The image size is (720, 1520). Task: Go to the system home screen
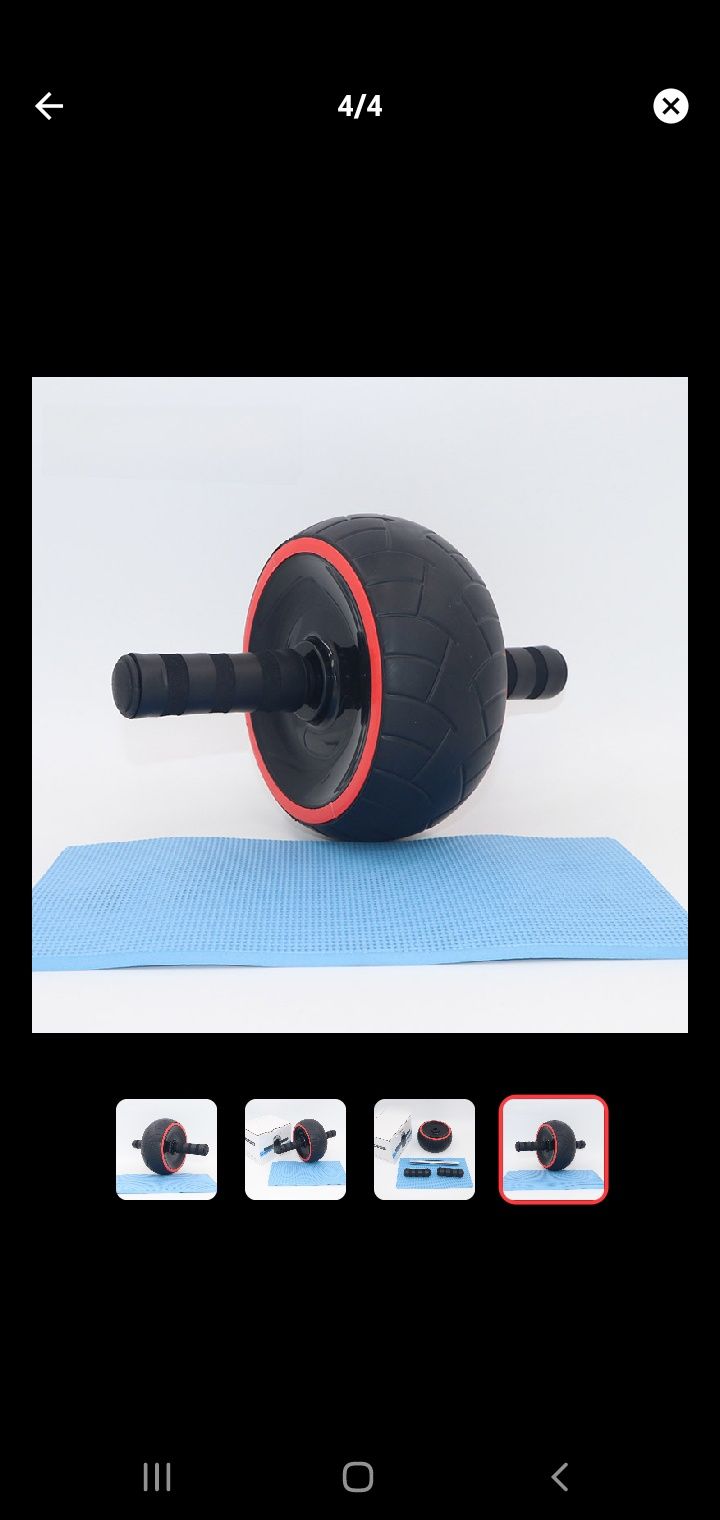(x=358, y=1477)
